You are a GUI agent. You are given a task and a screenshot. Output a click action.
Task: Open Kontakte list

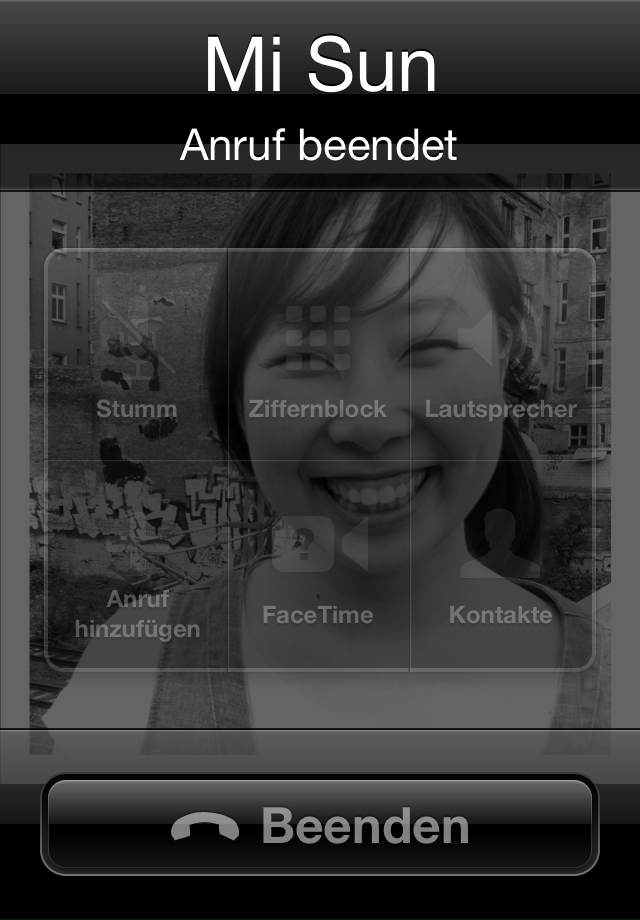(x=500, y=565)
